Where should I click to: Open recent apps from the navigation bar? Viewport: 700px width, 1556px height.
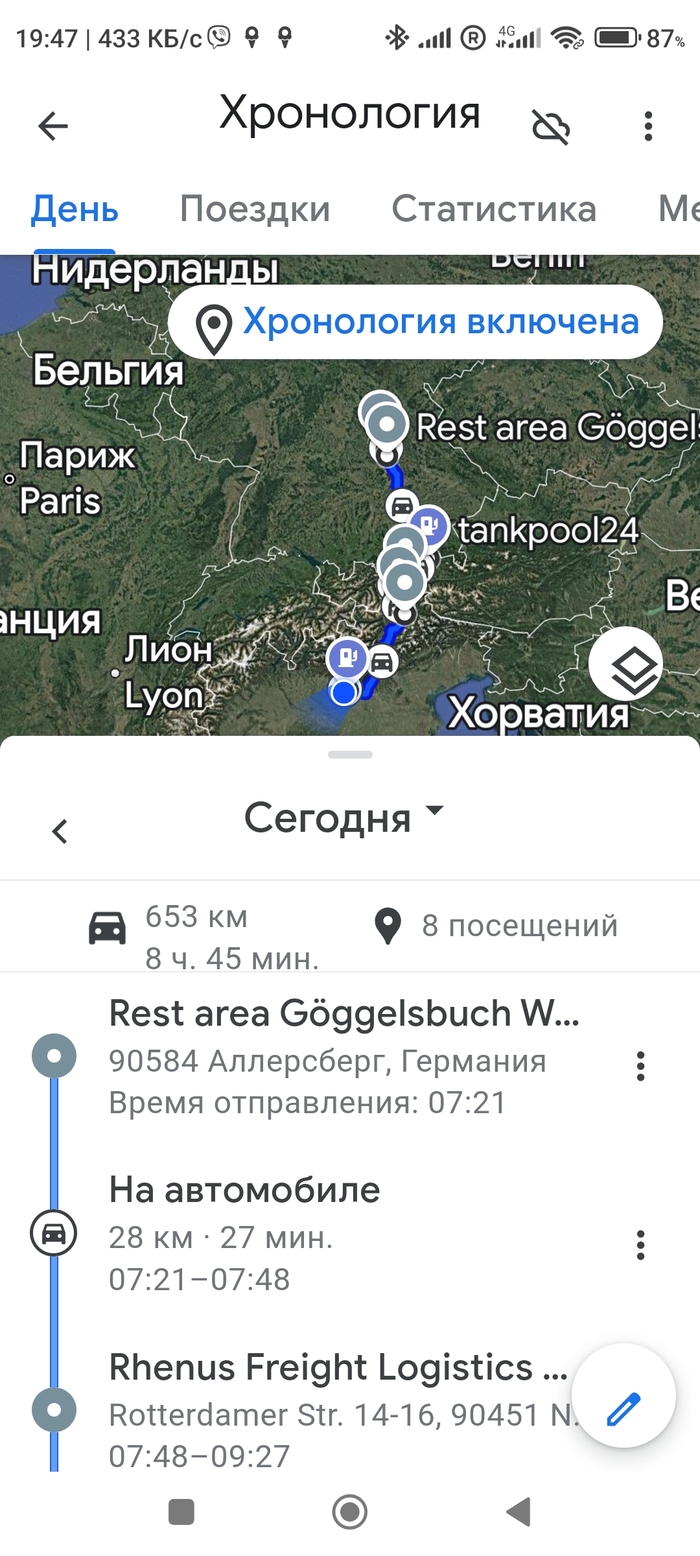181,1512
